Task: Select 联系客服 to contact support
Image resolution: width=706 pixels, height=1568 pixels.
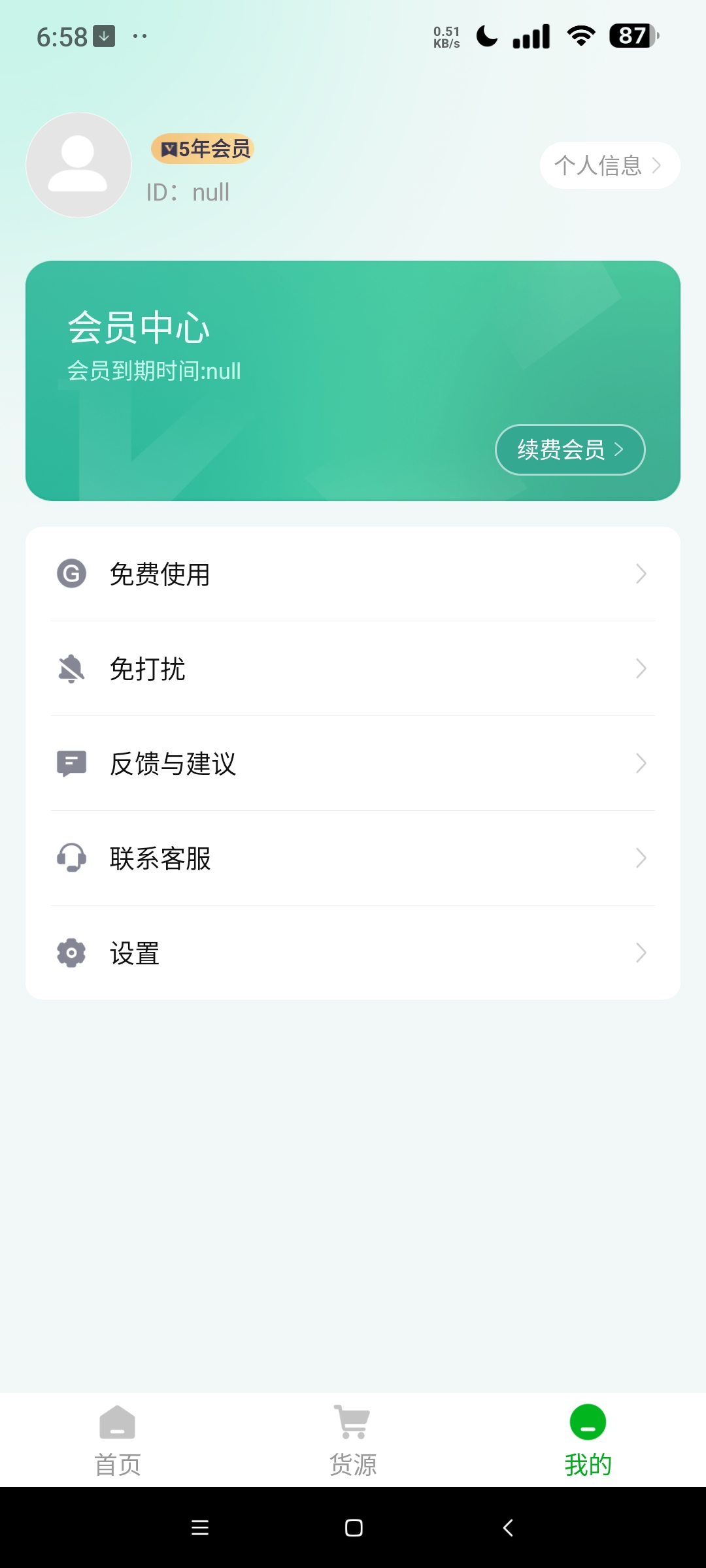Action: (353, 858)
